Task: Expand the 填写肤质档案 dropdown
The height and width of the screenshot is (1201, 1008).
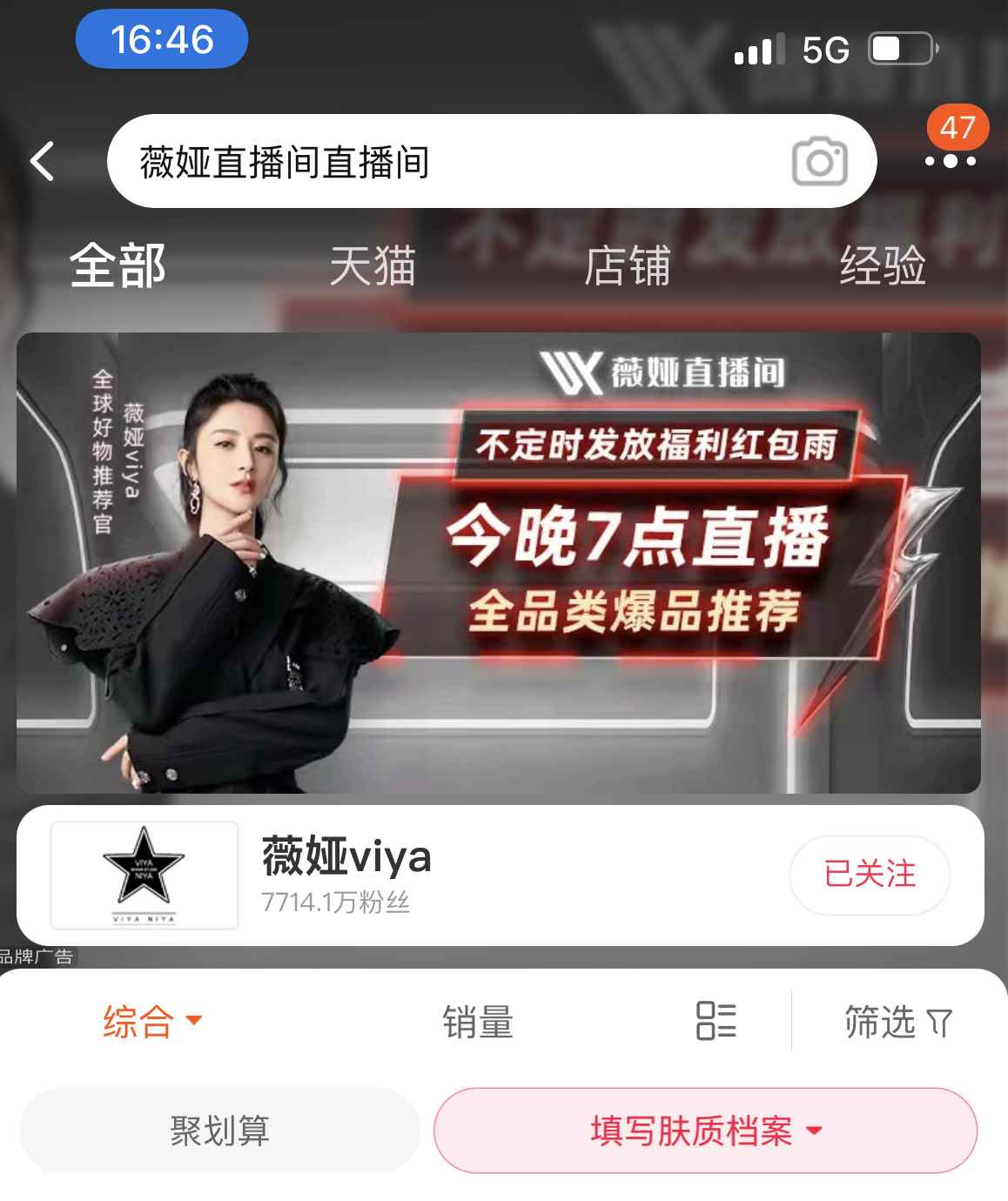Action: point(705,1131)
